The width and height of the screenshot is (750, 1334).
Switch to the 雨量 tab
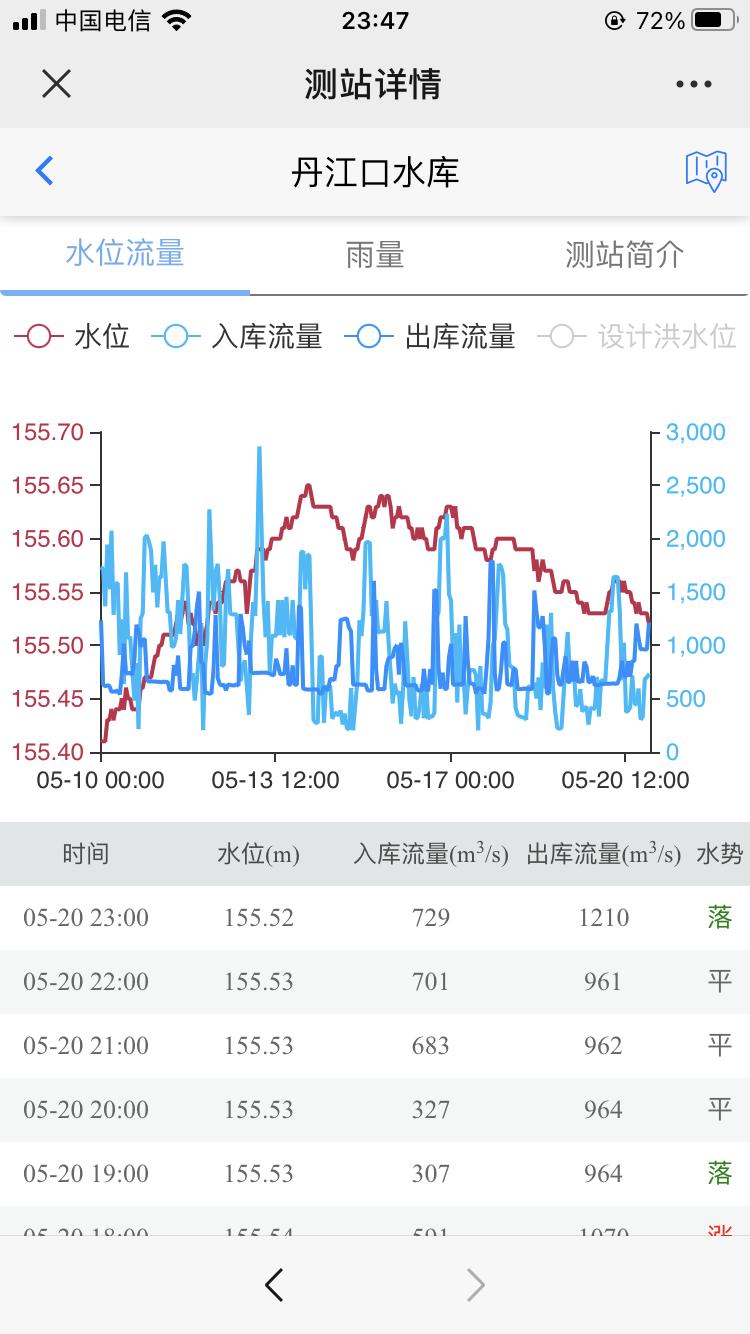click(374, 256)
